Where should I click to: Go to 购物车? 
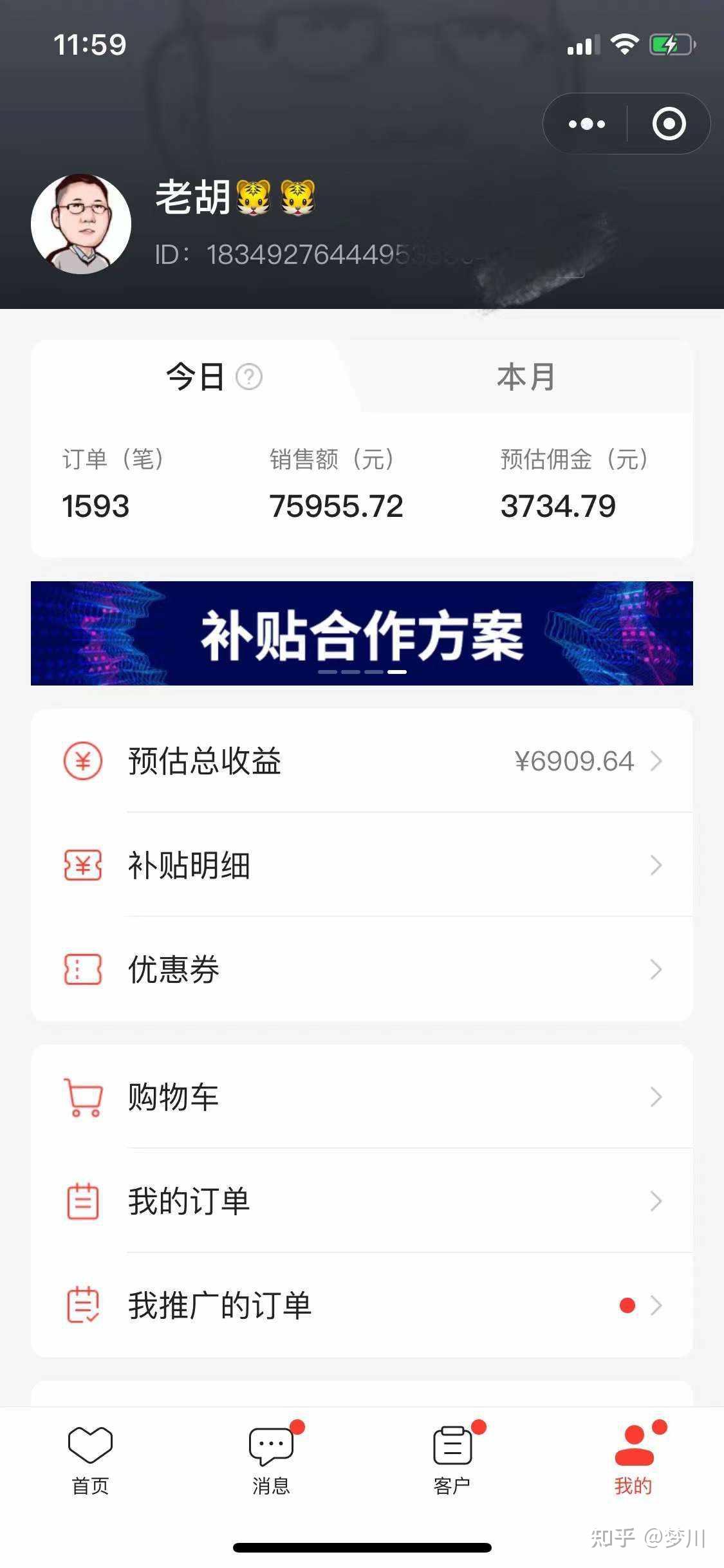[362, 1097]
